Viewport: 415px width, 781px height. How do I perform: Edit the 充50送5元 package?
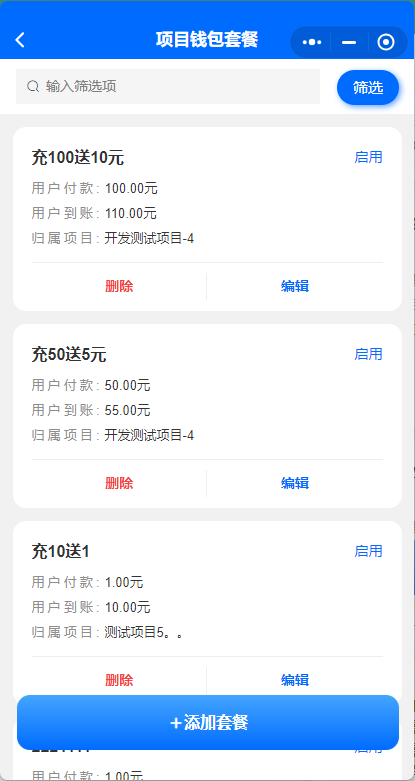point(294,483)
